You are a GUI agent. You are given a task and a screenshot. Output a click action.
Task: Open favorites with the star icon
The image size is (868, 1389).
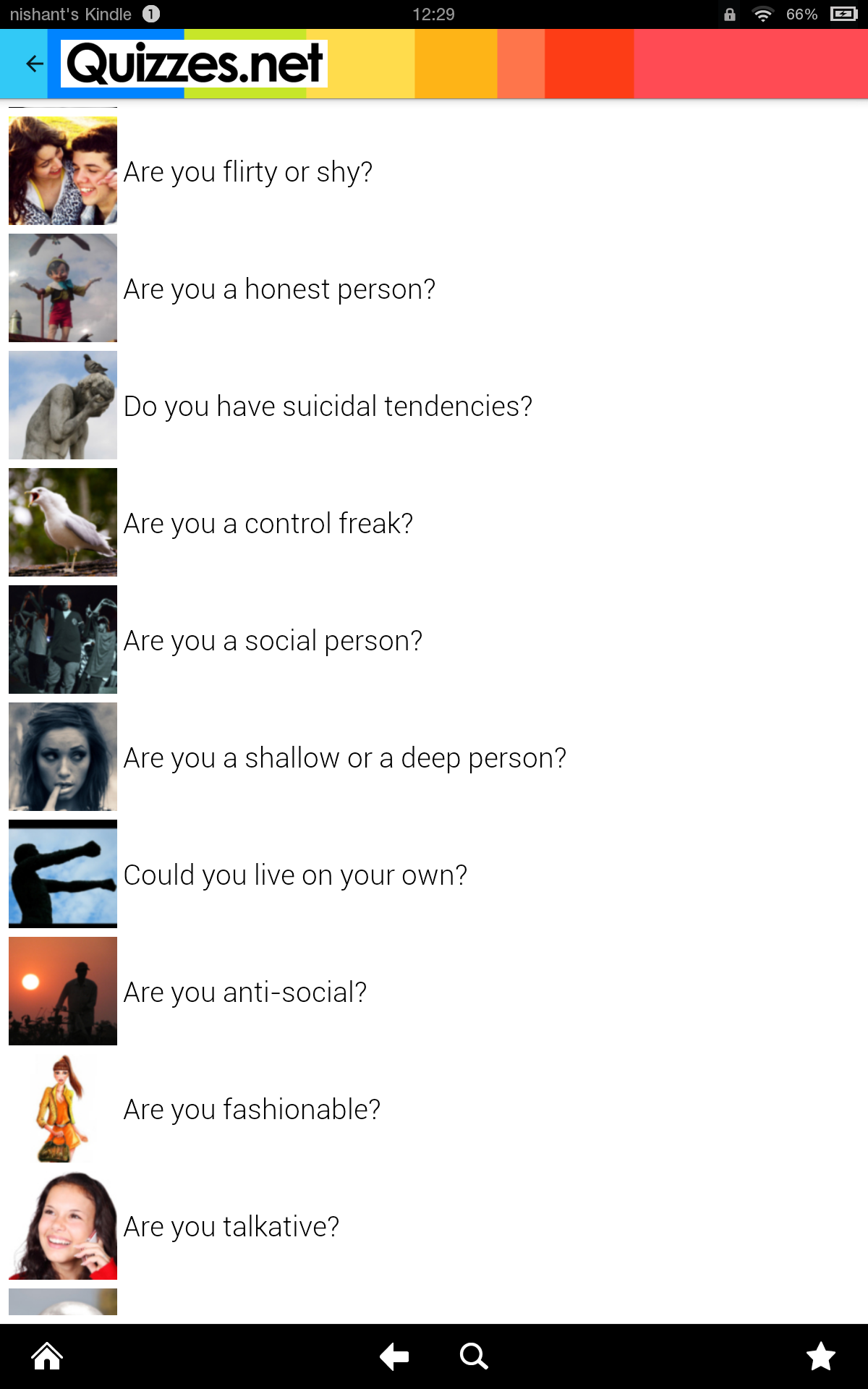click(x=821, y=1356)
